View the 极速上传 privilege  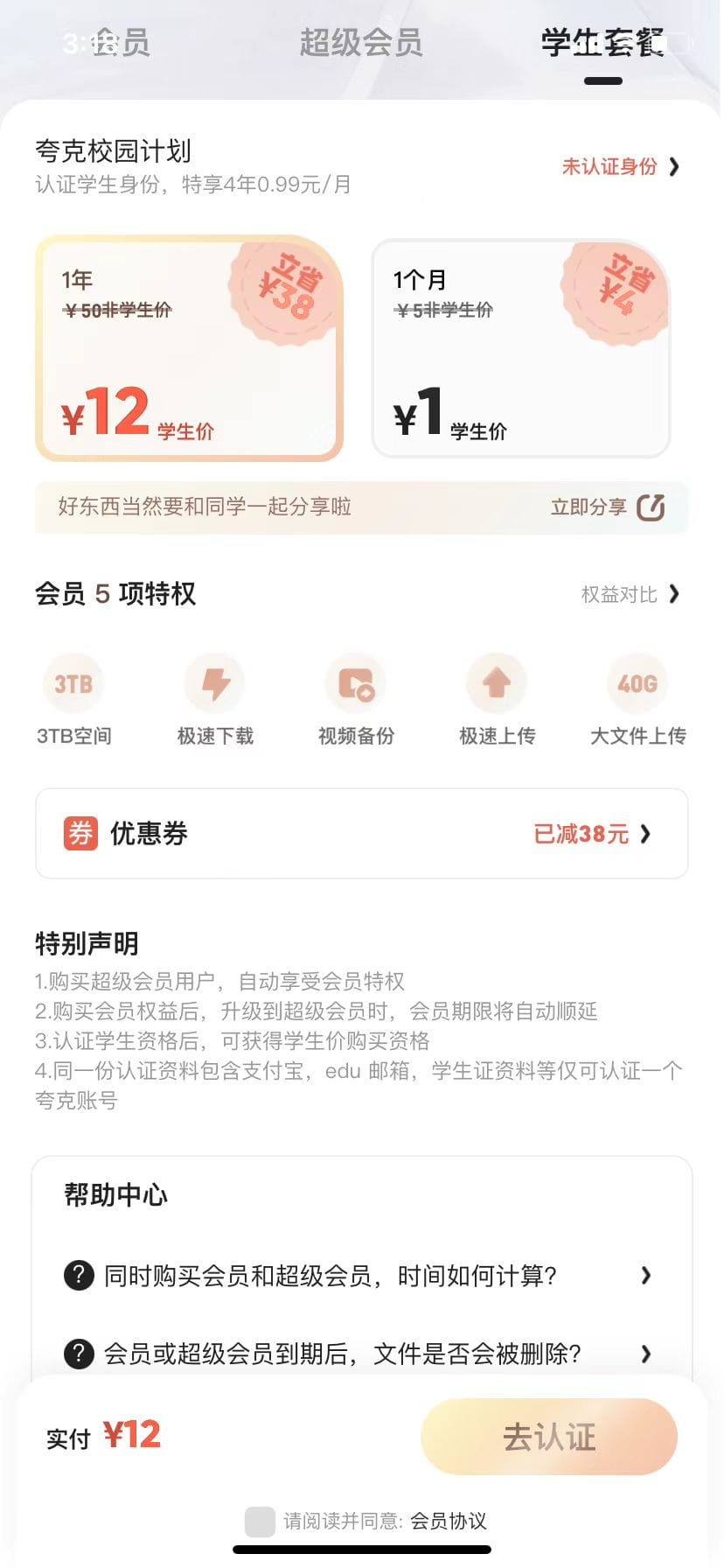tap(497, 700)
